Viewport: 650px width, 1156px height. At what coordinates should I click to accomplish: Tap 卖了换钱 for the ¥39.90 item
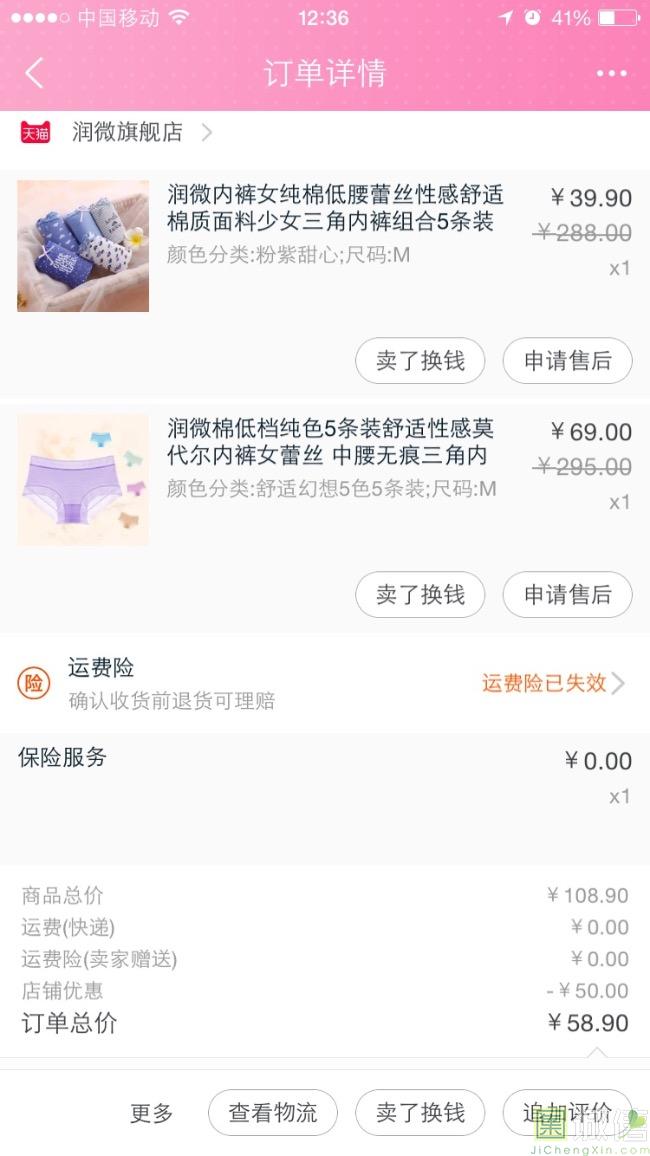point(420,361)
